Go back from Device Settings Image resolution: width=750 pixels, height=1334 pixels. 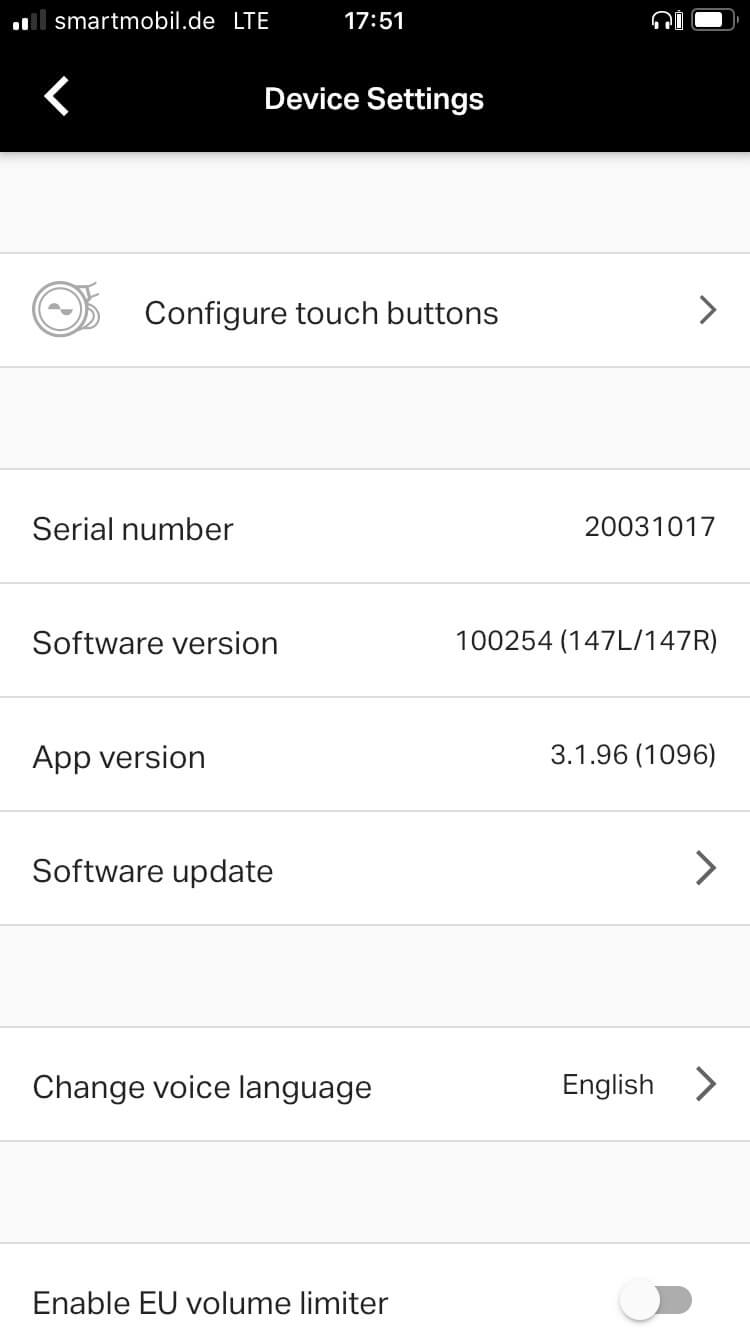pos(57,98)
